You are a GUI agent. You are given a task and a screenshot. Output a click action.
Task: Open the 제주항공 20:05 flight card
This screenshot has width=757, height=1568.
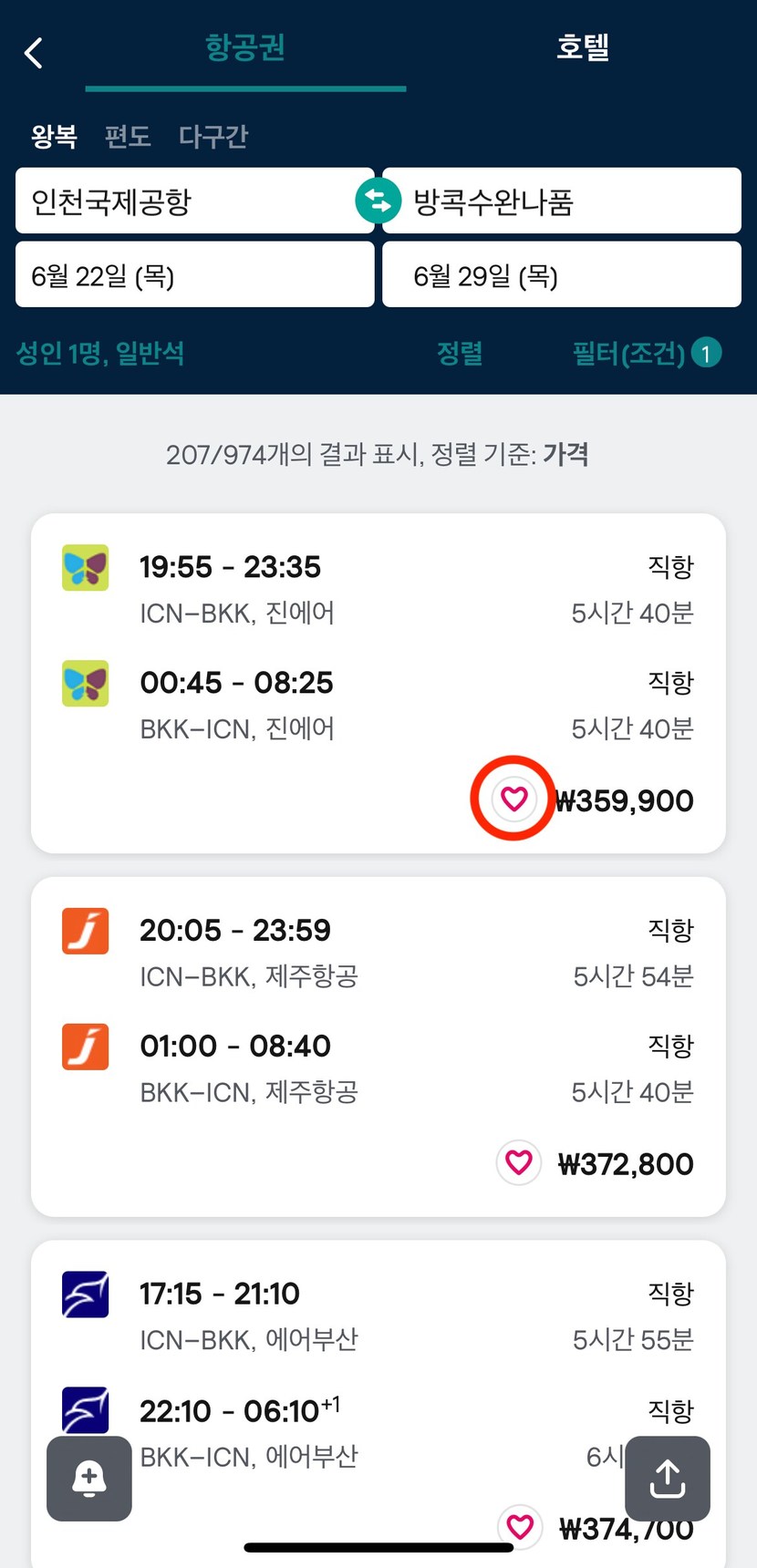click(378, 1047)
